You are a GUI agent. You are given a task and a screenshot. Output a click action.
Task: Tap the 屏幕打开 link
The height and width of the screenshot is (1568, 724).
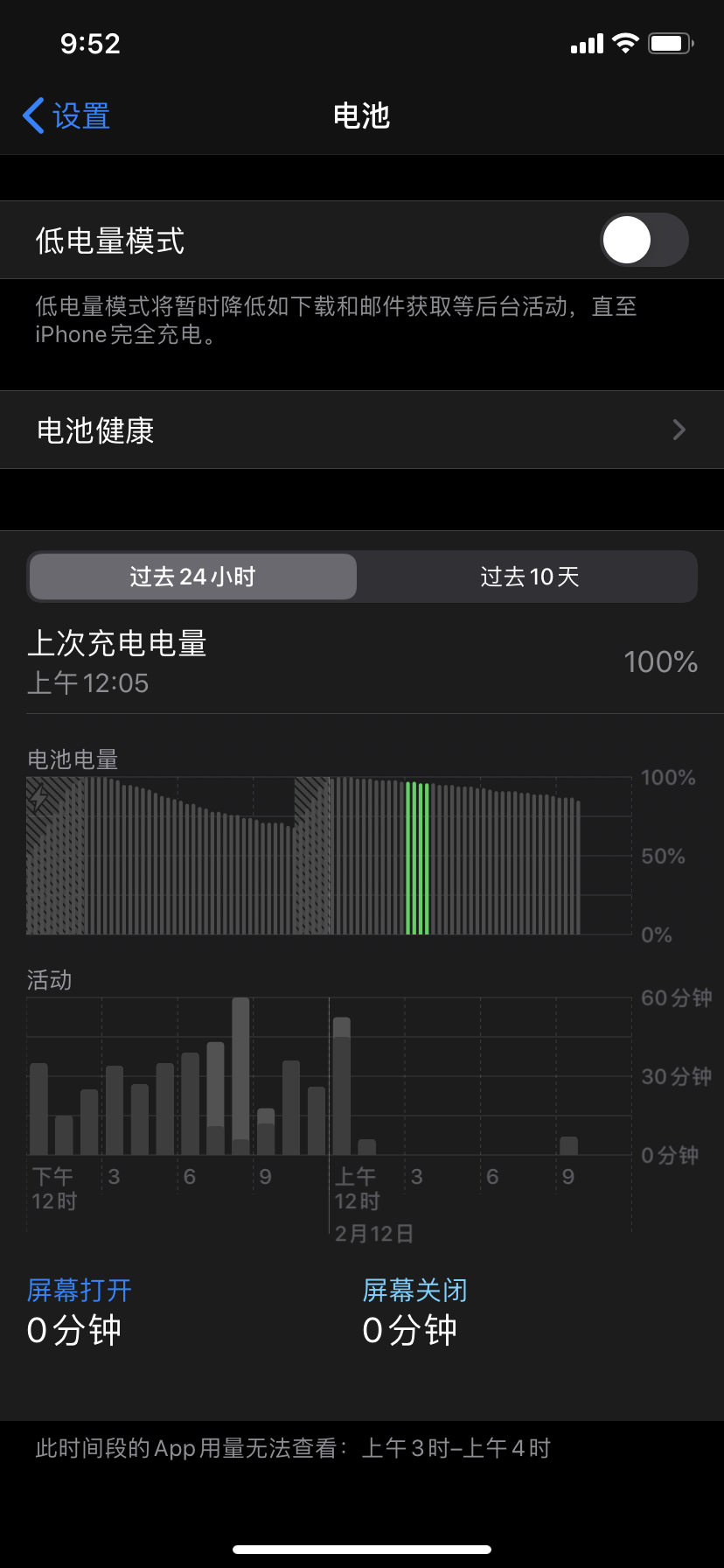pos(79,1290)
